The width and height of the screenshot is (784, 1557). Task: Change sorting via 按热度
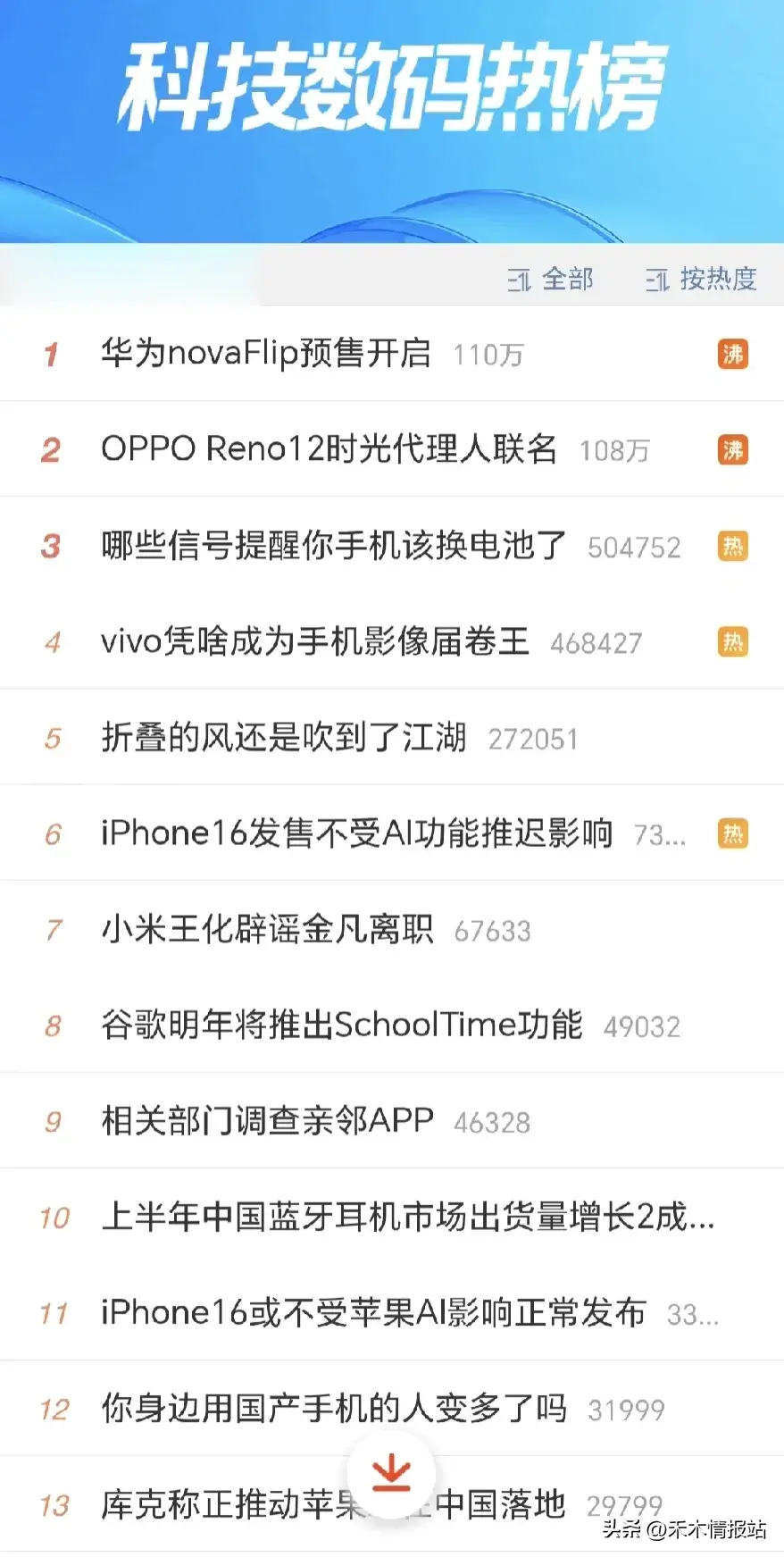coord(701,280)
